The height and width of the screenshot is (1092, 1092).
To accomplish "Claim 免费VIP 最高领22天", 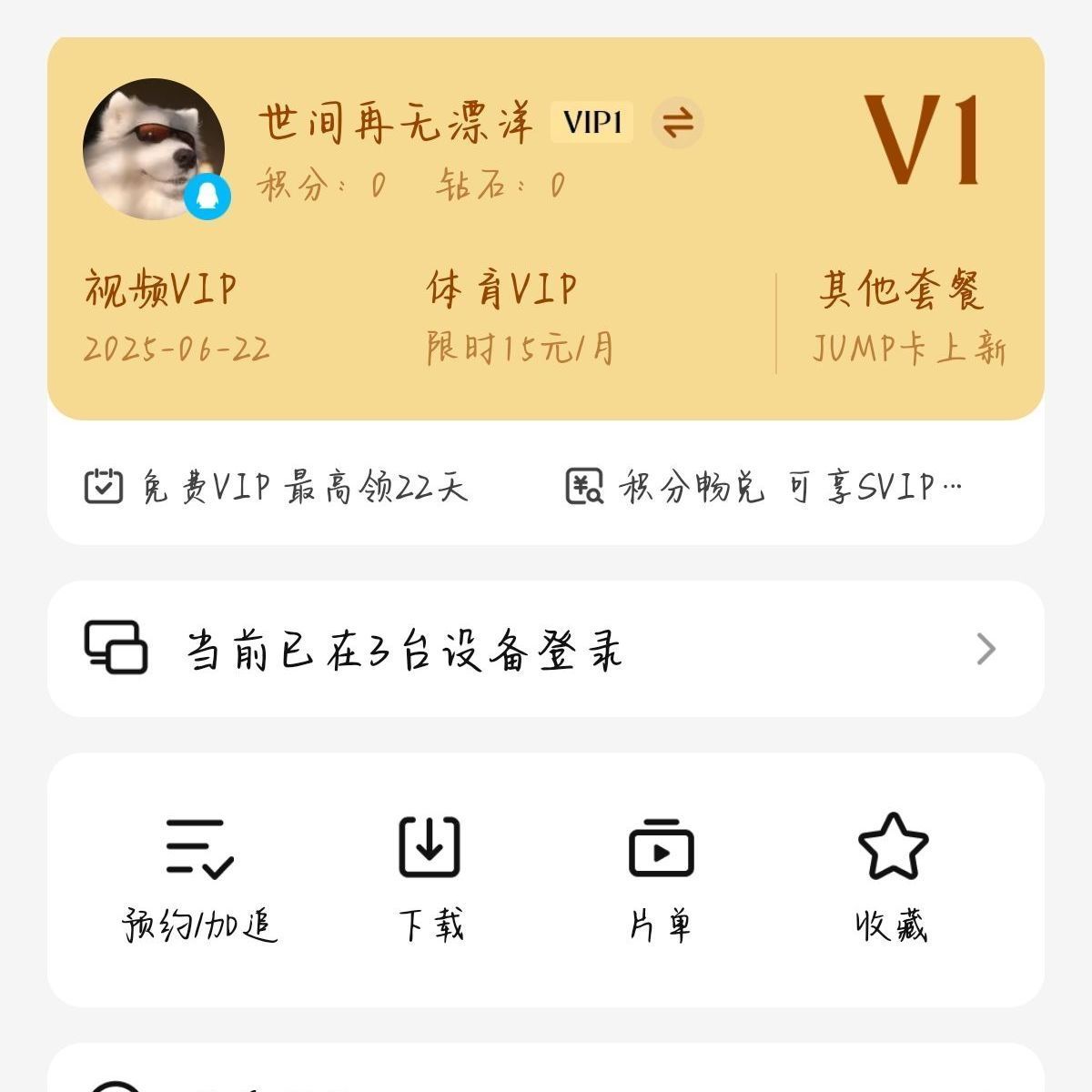I will point(277,487).
